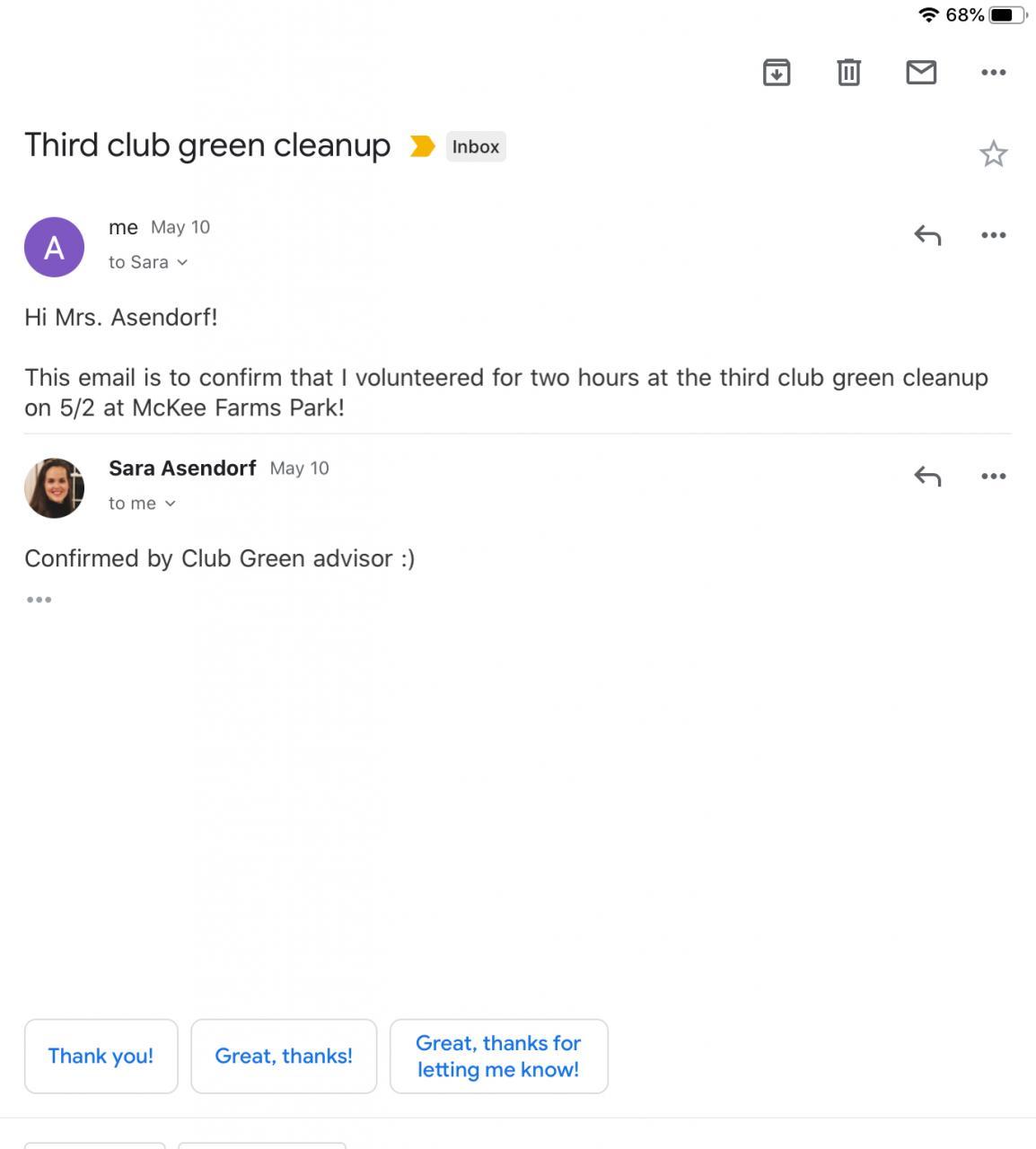
Task: Delete the email with the trash icon
Action: (848, 72)
